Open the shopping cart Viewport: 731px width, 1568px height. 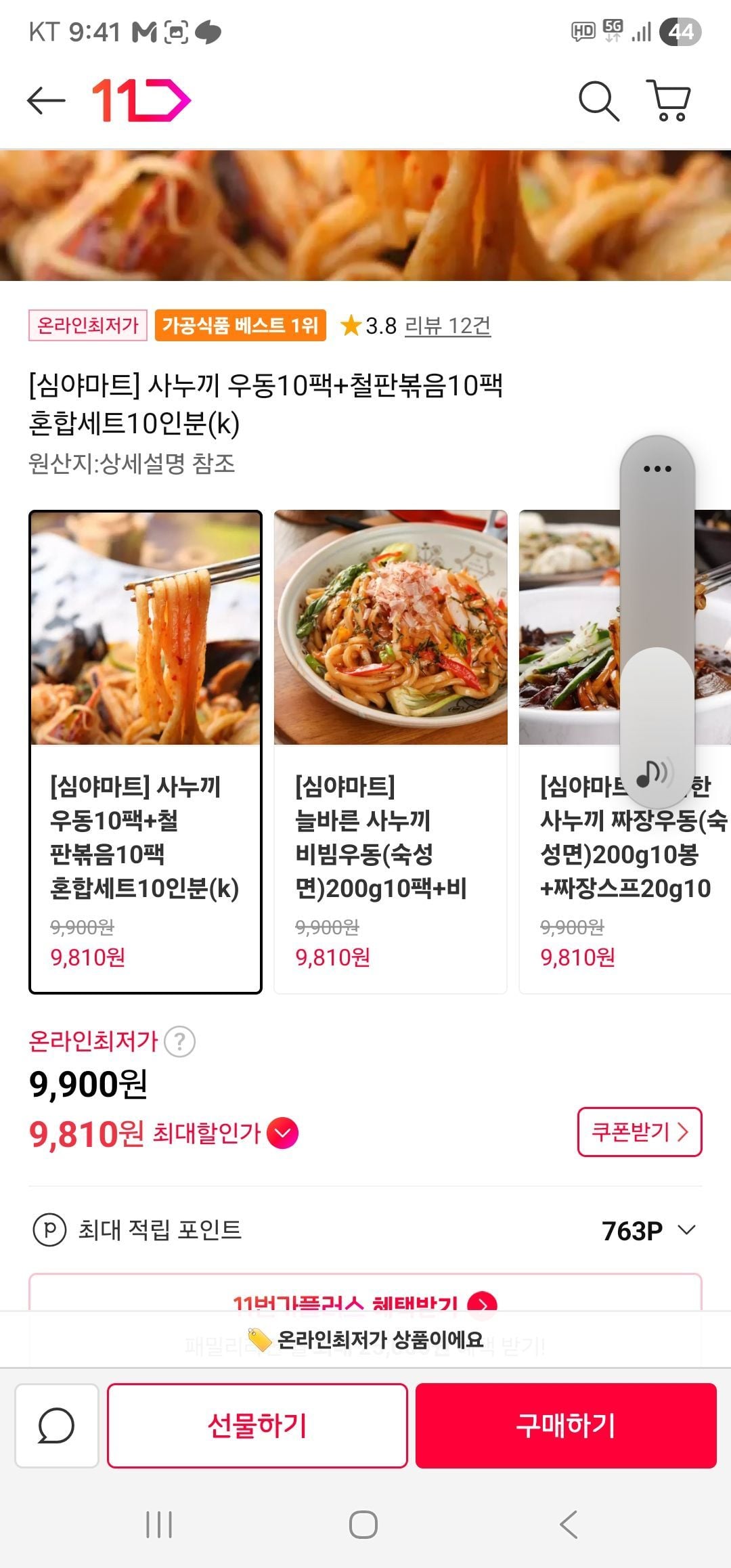tap(669, 101)
